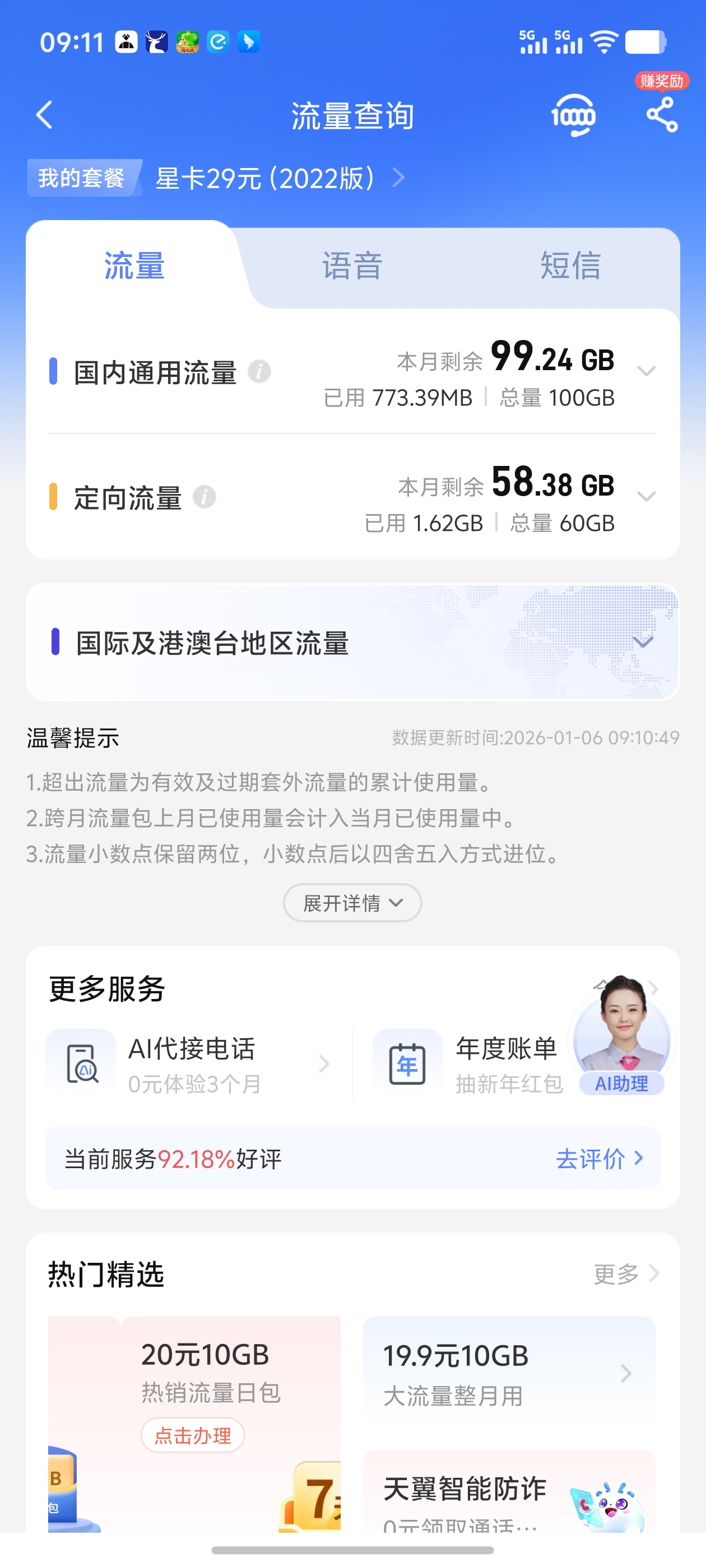
Task: Switch to the 语音 tab
Action: coord(352,266)
